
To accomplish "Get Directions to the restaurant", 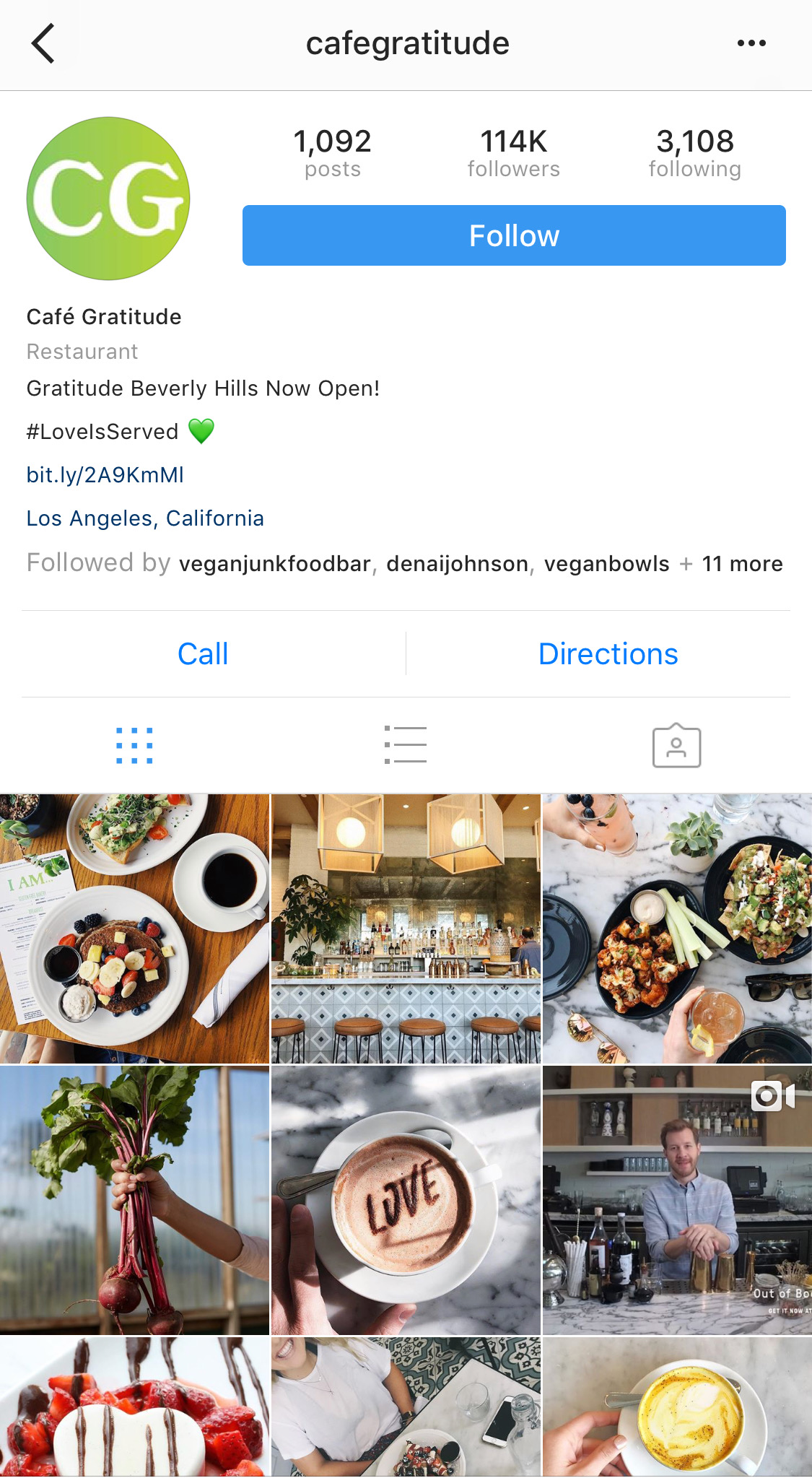I will click(608, 654).
